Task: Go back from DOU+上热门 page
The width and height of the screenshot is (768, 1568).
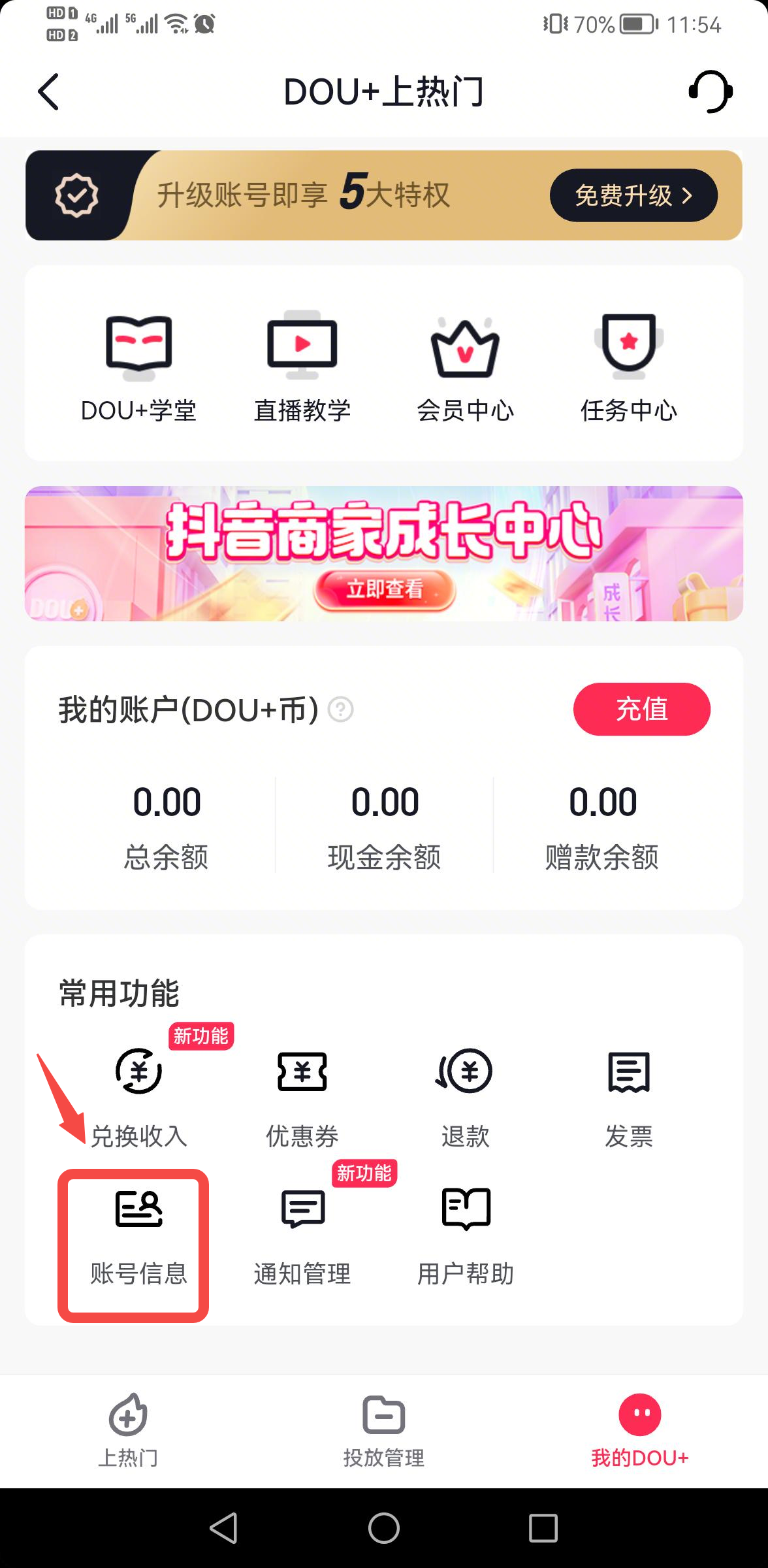Action: pyautogui.click(x=49, y=91)
